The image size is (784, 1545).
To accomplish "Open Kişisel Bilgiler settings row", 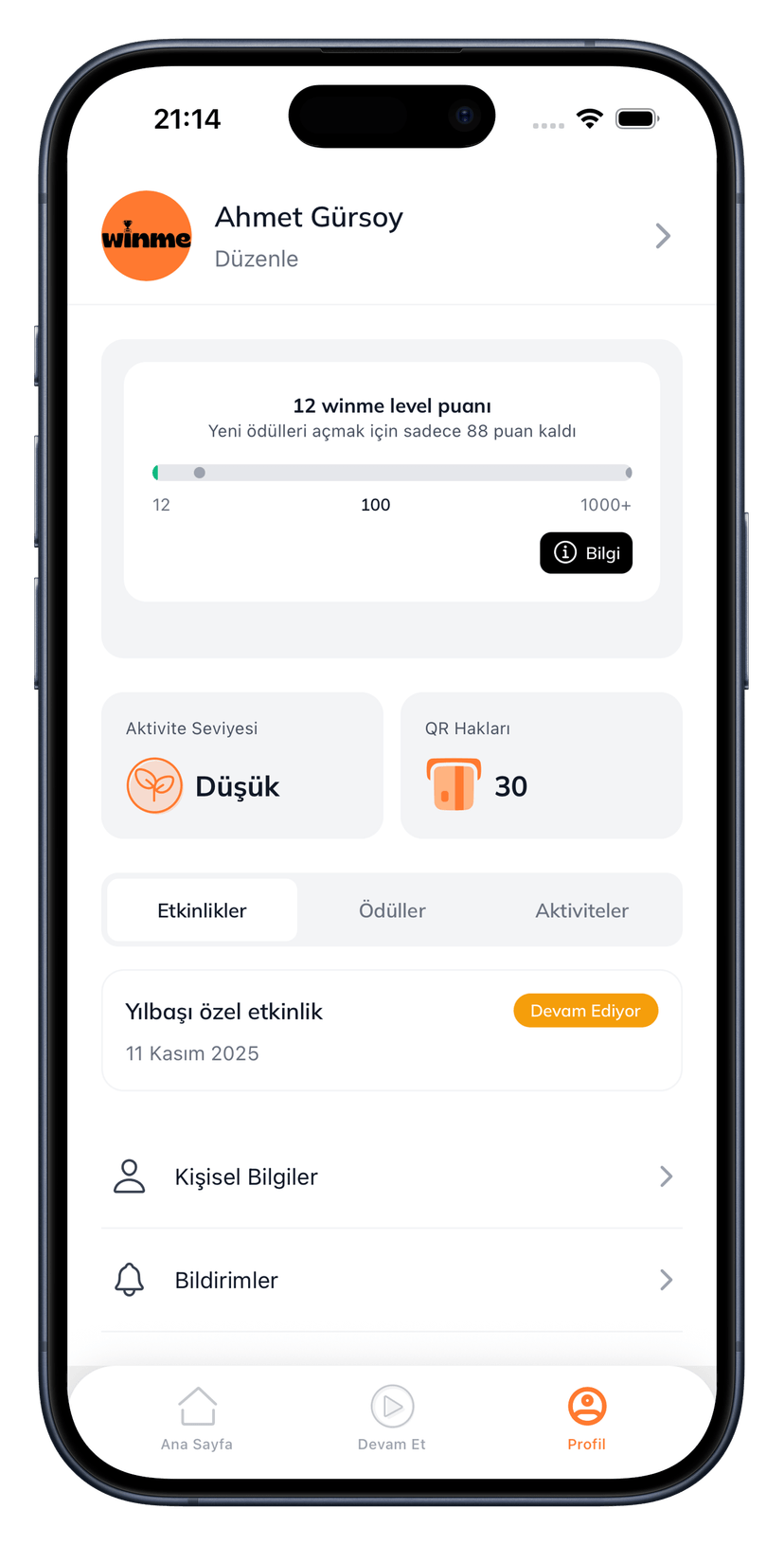I will [x=392, y=1177].
